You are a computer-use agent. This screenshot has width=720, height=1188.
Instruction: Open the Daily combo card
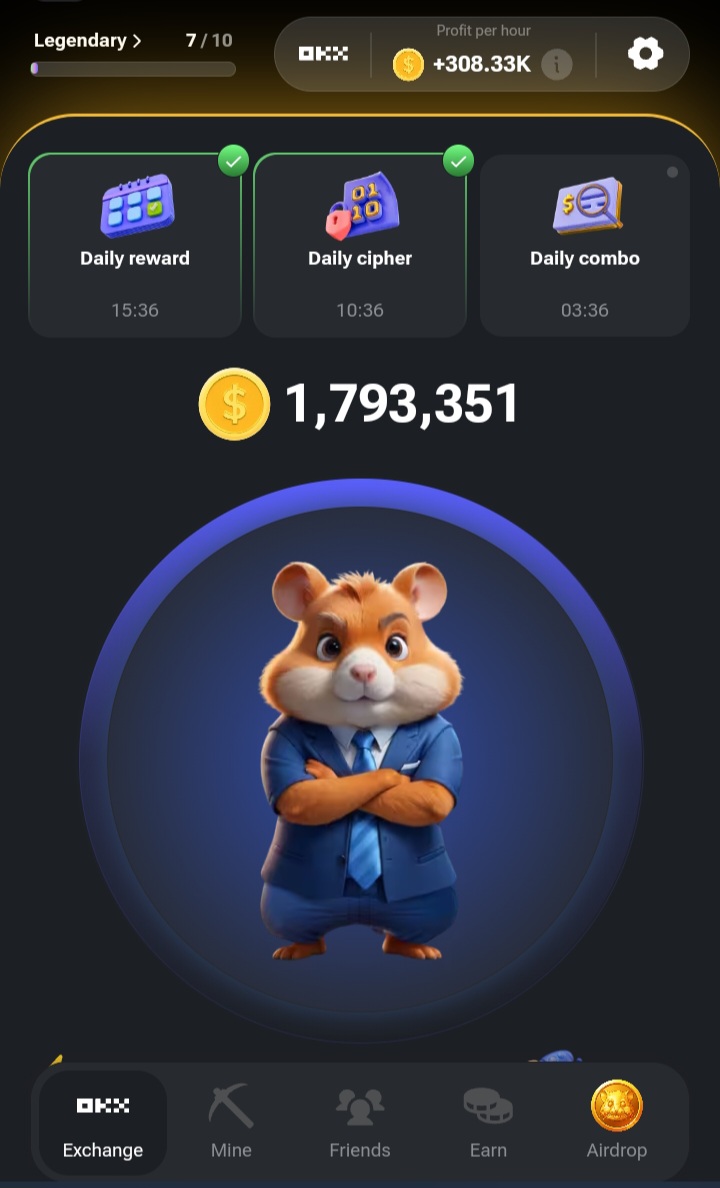coord(585,245)
